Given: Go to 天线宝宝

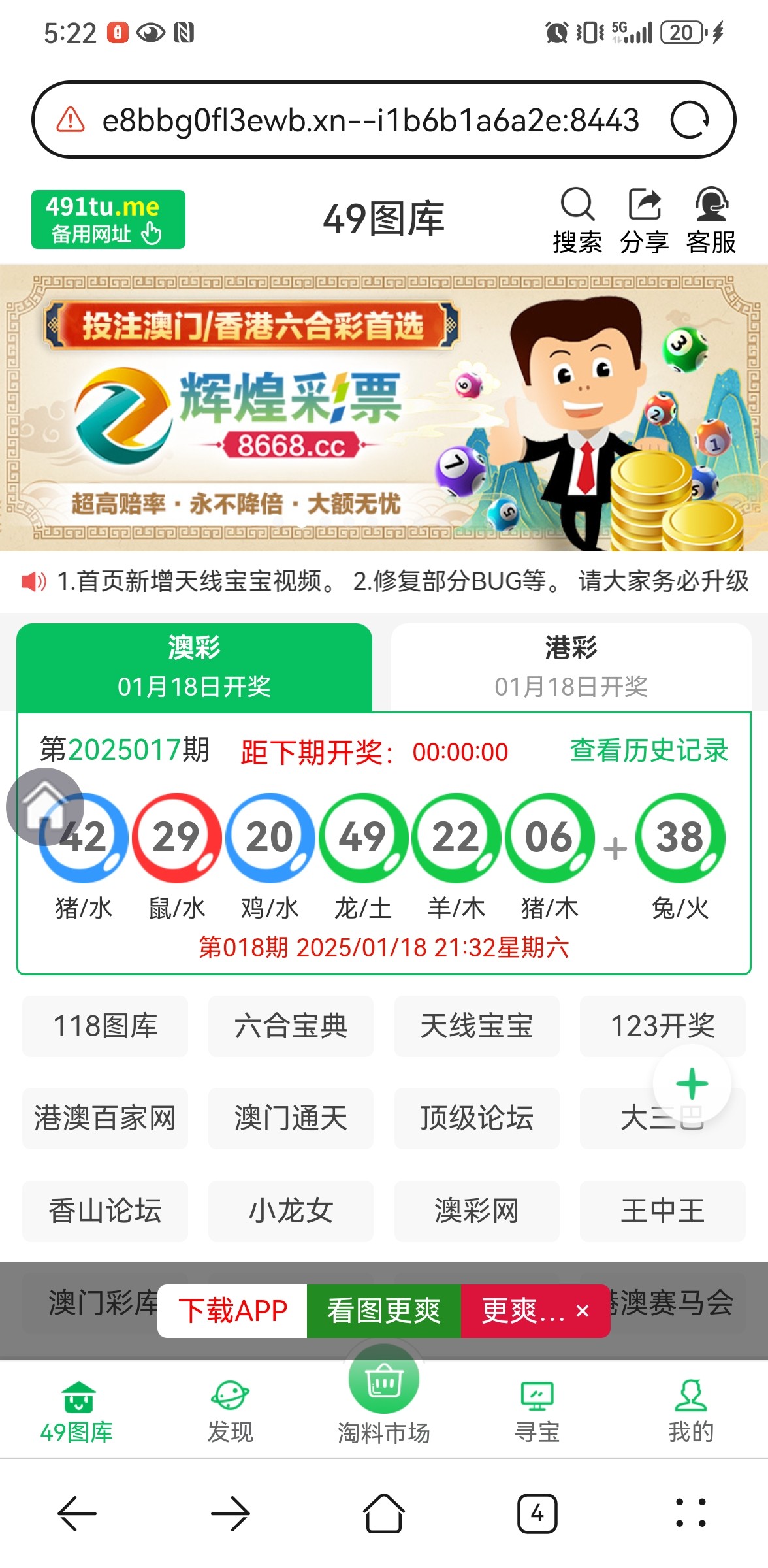Looking at the screenshot, I should click(476, 1026).
